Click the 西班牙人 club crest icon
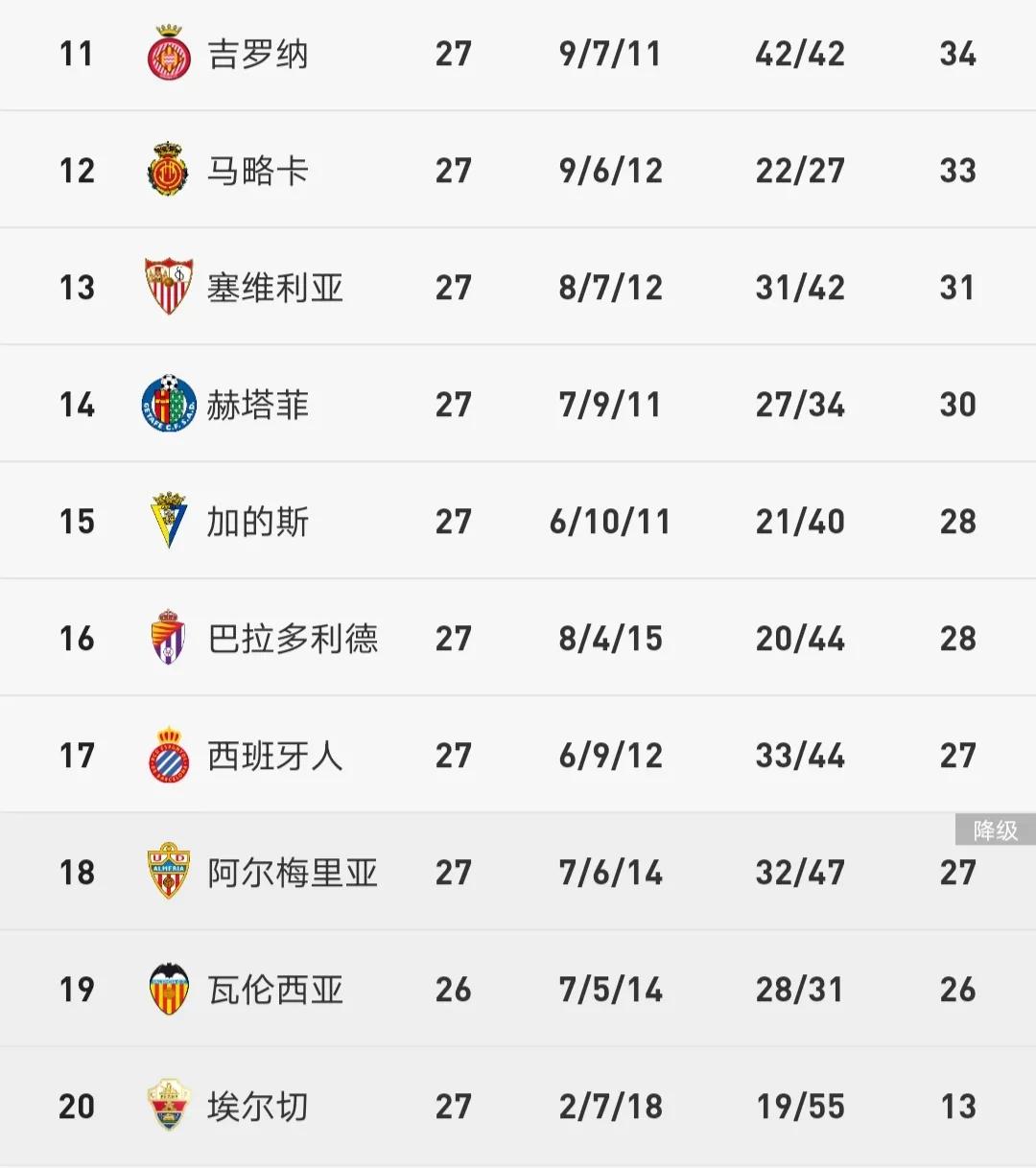Image resolution: width=1036 pixels, height=1168 pixels. click(169, 754)
